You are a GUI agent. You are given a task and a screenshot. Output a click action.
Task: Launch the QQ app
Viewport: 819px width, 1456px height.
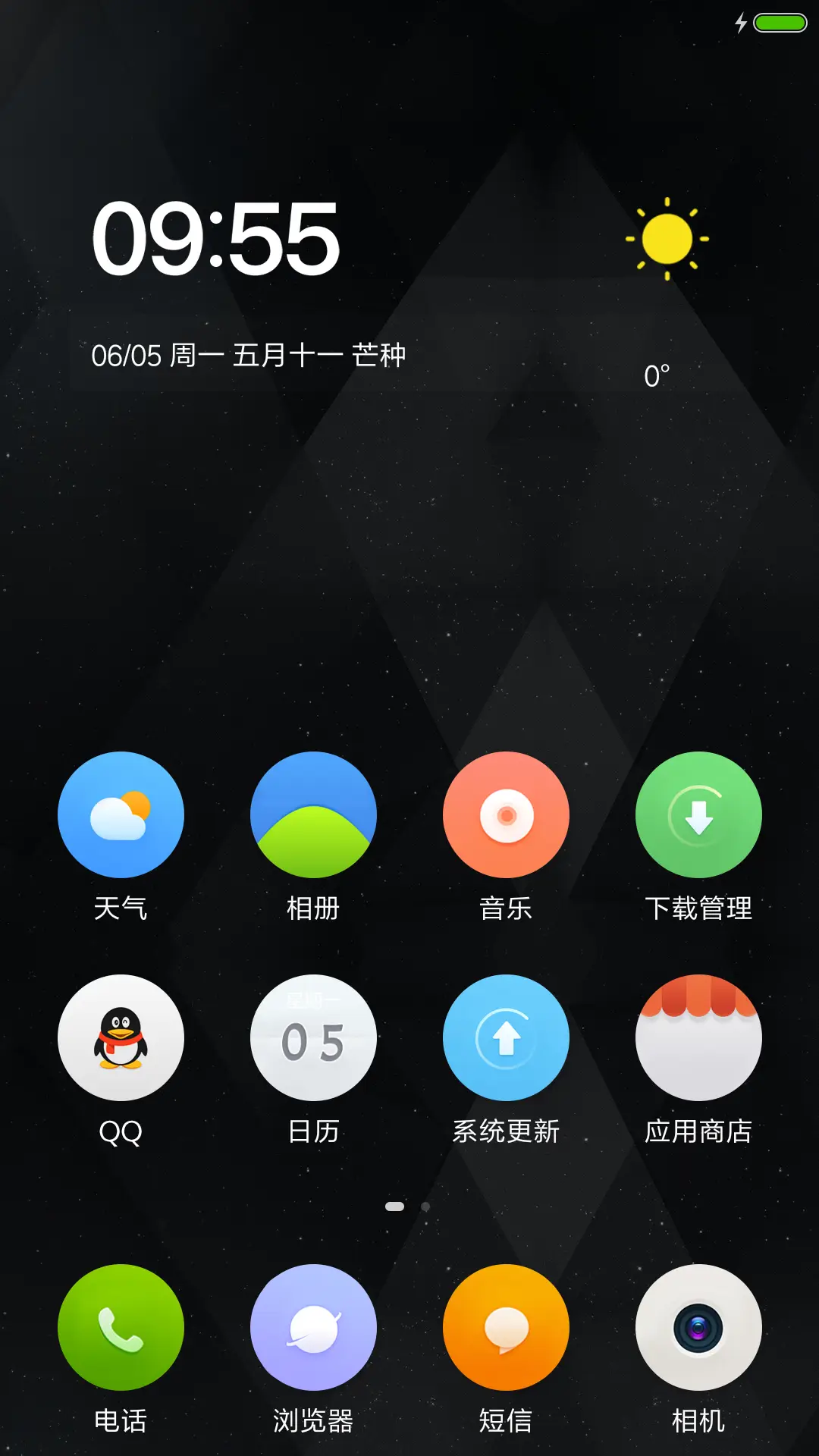(121, 1037)
